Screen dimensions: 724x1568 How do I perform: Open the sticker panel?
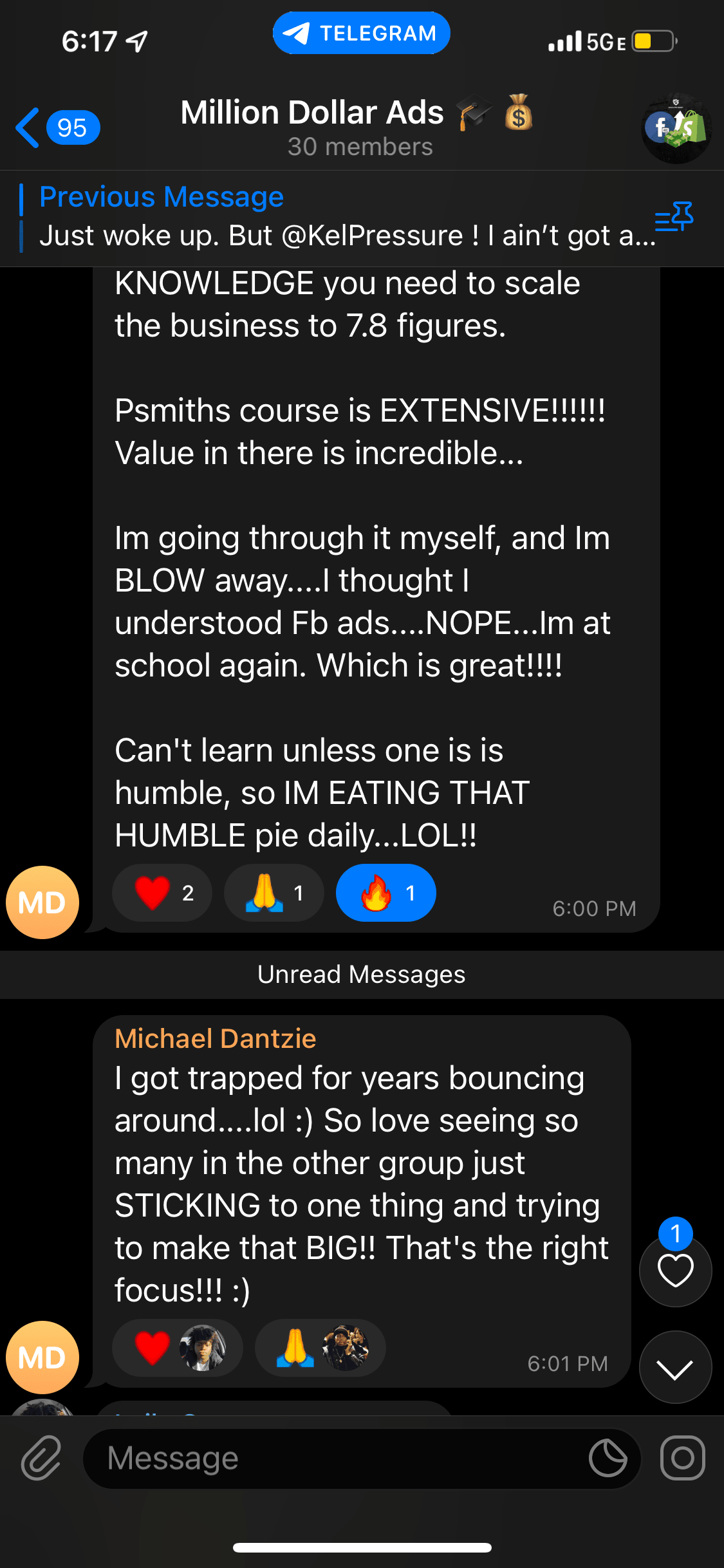click(x=608, y=1458)
